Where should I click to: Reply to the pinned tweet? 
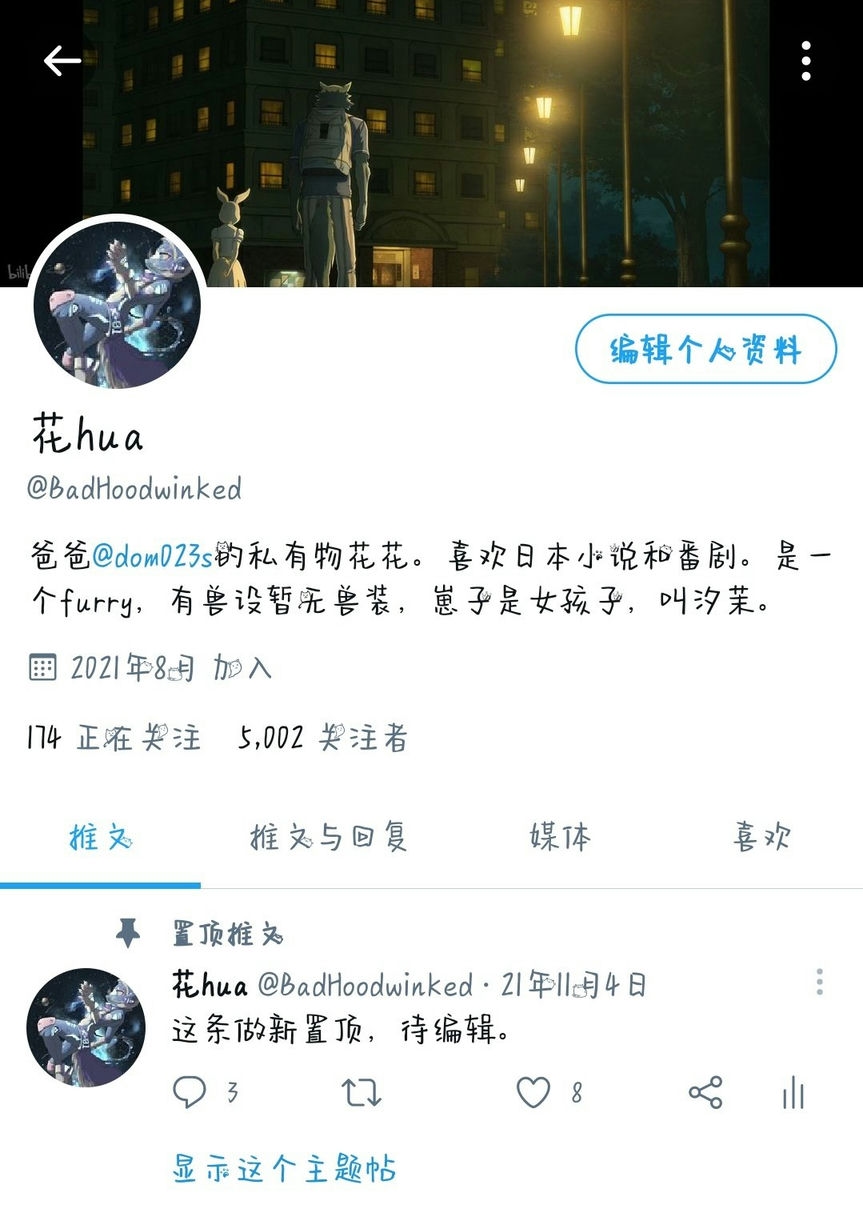pos(190,1092)
